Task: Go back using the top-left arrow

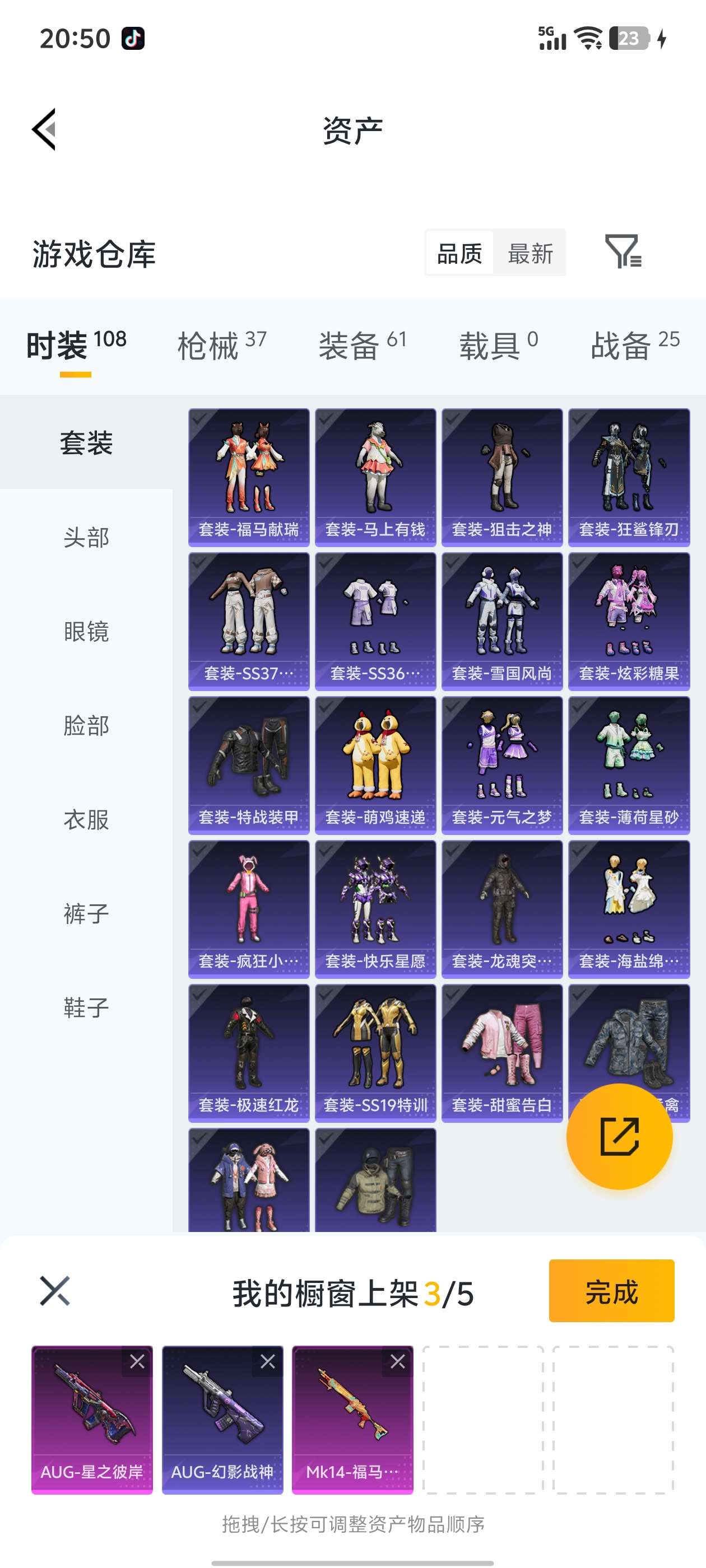Action: [x=44, y=129]
